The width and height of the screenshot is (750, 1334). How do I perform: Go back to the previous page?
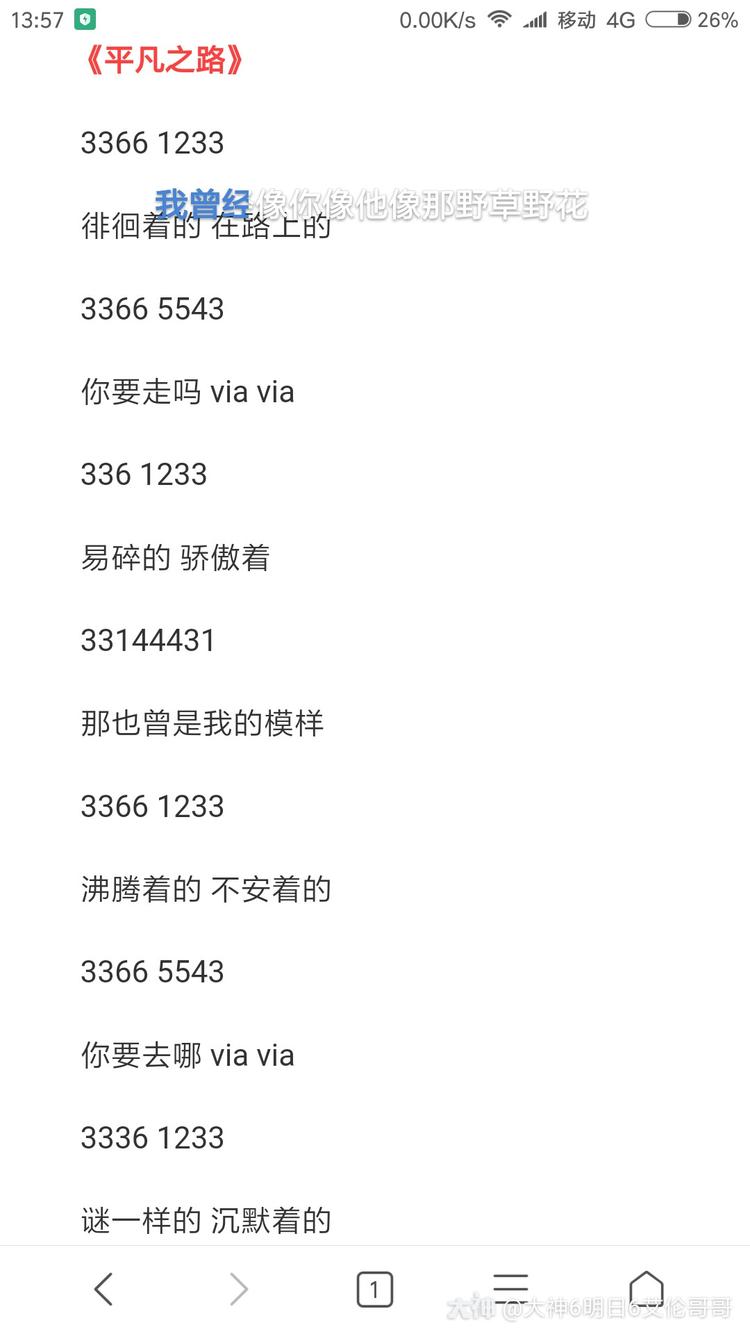104,1289
